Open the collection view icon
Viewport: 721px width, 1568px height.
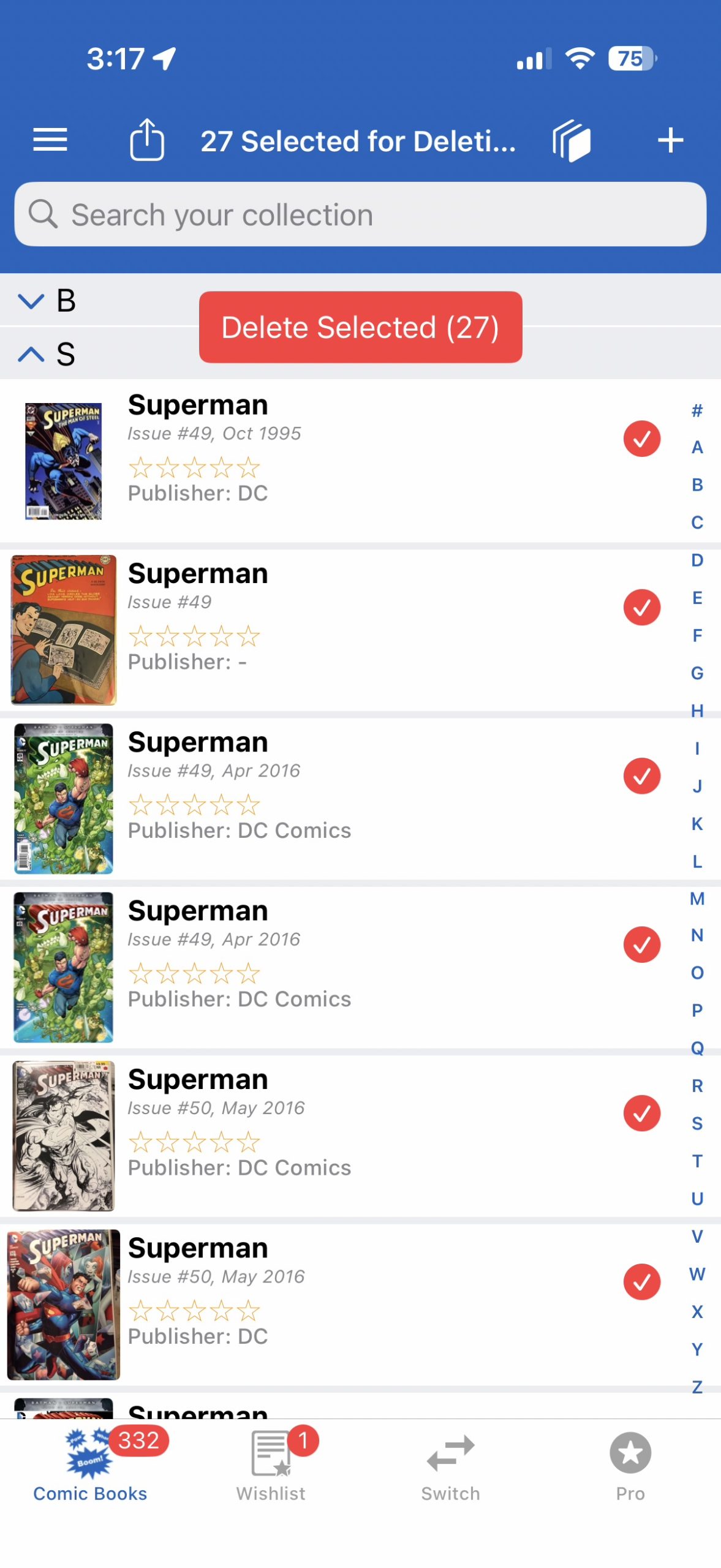571,140
